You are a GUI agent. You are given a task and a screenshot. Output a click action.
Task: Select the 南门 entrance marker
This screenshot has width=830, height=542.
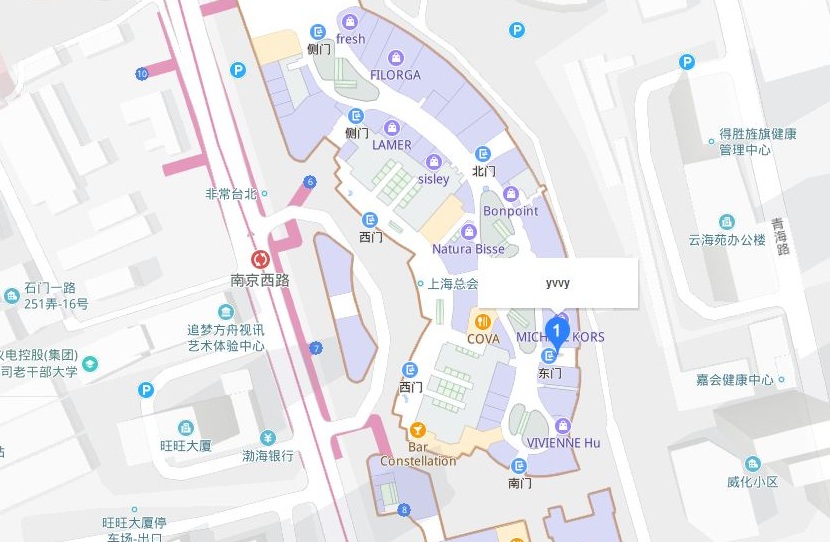tap(519, 466)
